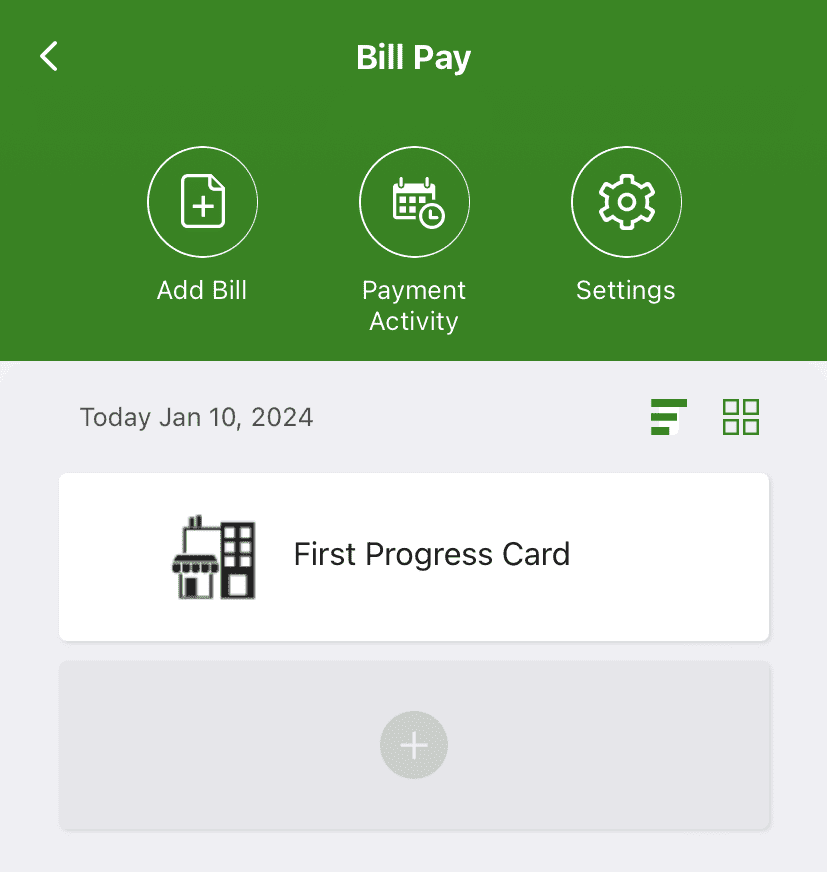The width and height of the screenshot is (827, 872).
Task: Select the Bill Pay header title
Action: [414, 57]
